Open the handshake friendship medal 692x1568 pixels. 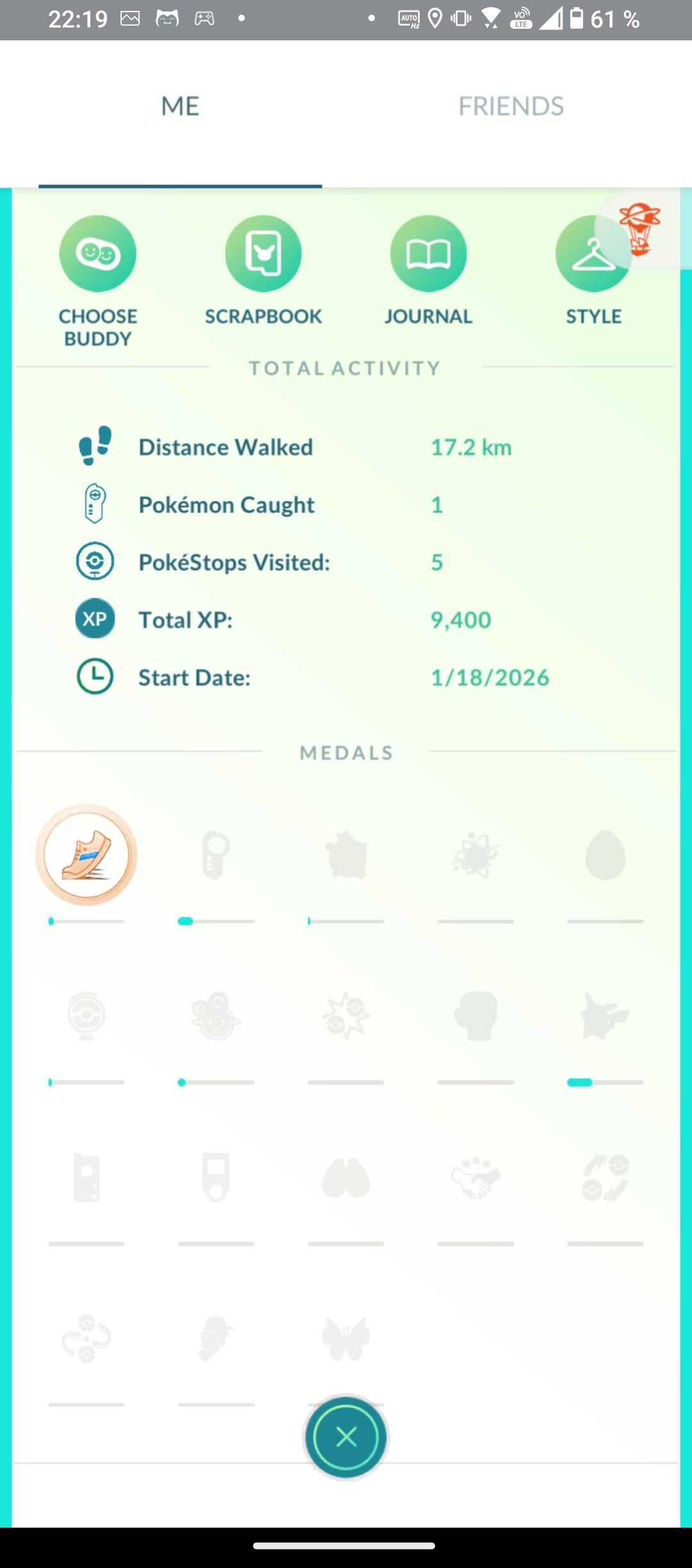475,1177
